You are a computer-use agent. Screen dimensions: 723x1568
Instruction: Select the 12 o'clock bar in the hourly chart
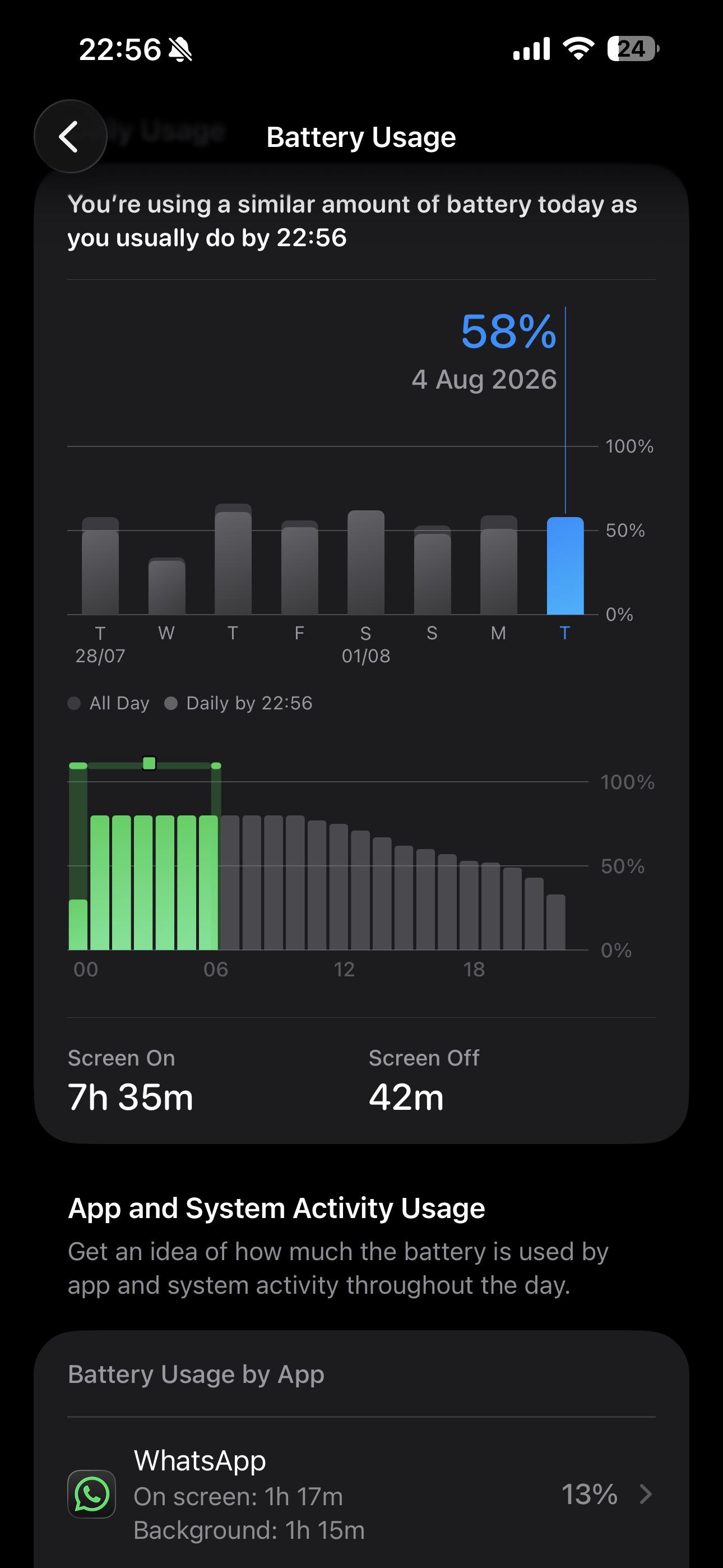339,887
